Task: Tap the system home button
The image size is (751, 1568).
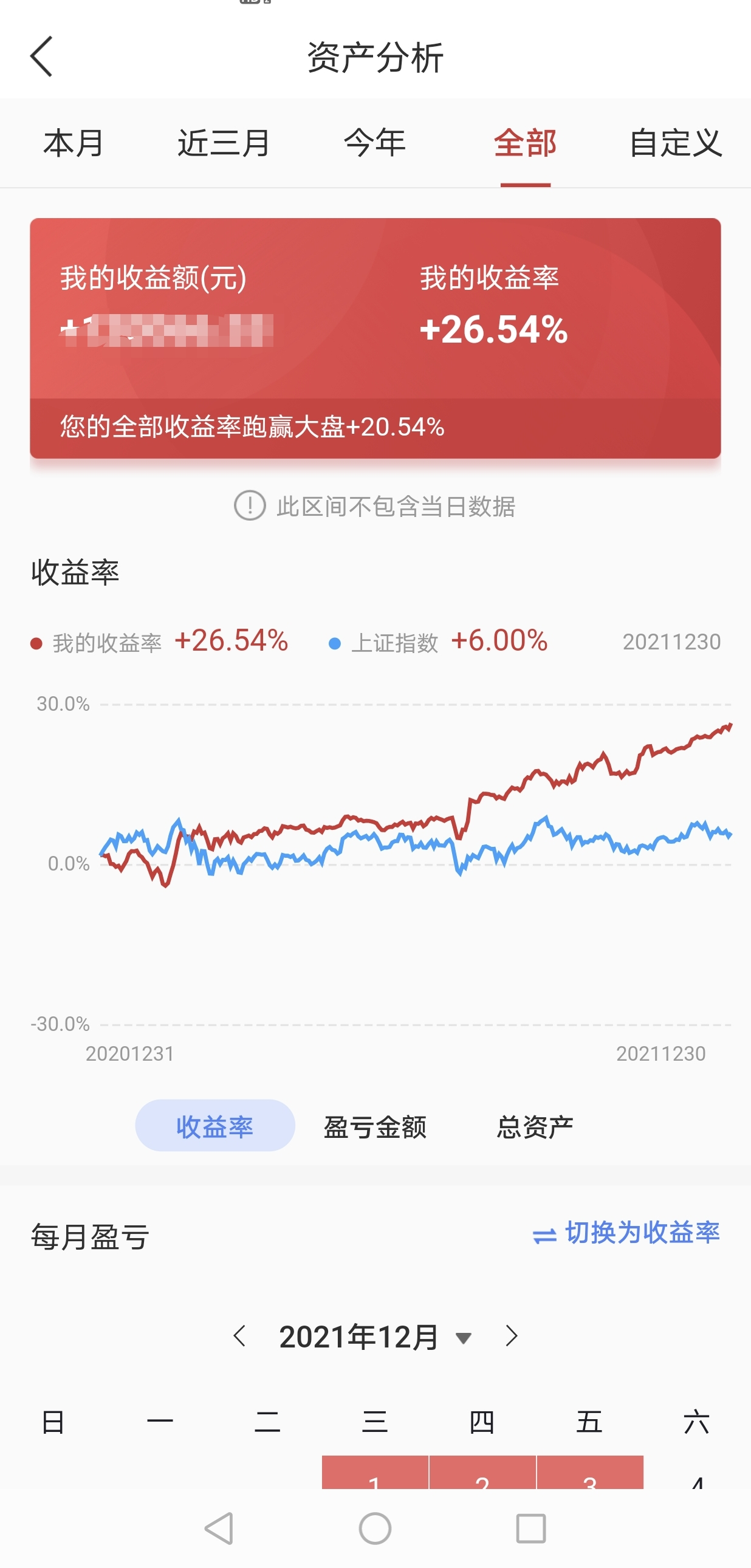Action: tap(375, 1529)
